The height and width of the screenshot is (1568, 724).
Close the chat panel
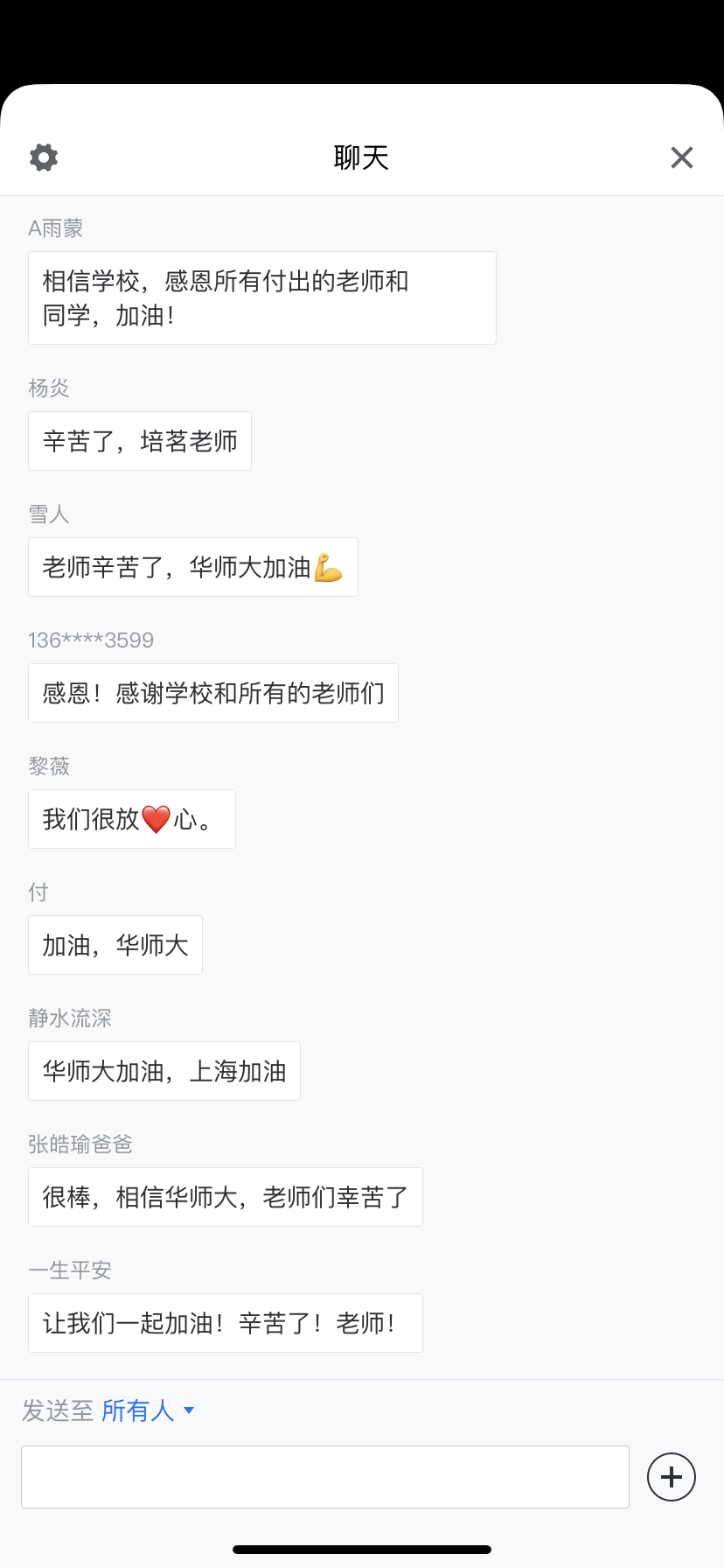682,157
